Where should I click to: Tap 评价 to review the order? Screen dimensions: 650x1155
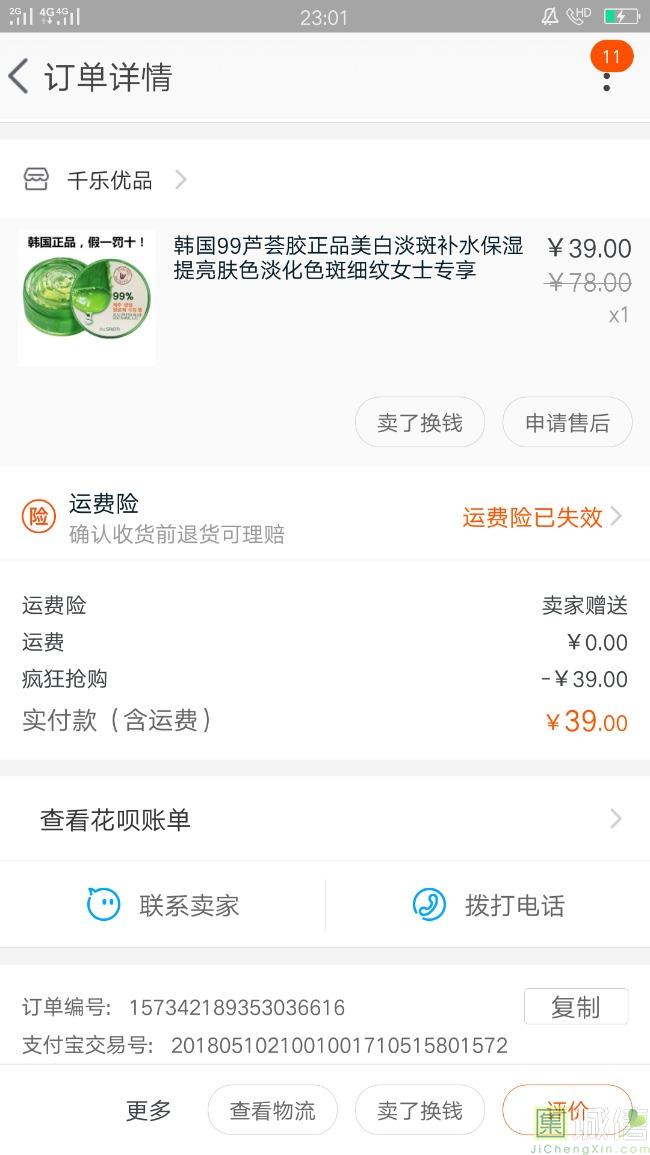tap(567, 1110)
